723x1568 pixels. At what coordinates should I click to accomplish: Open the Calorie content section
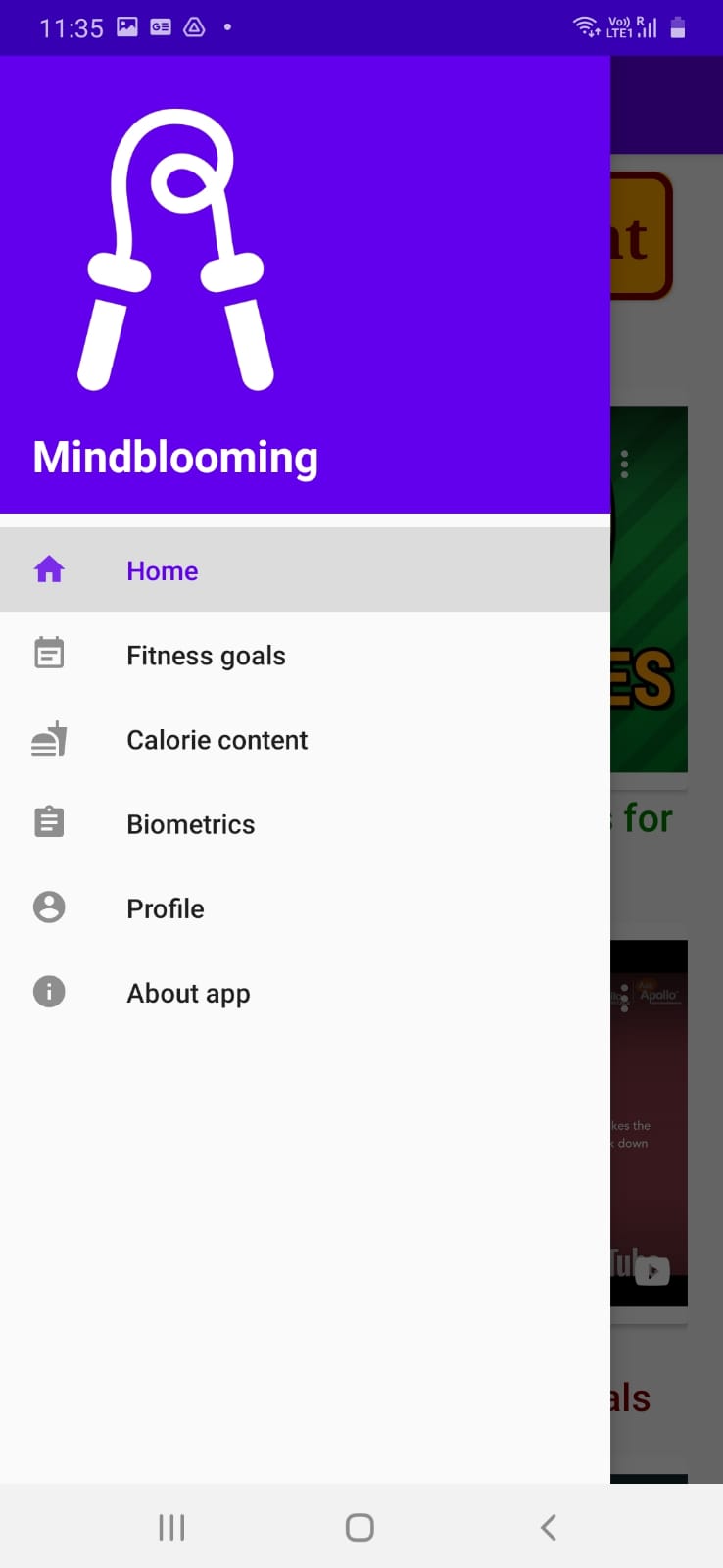(216, 740)
